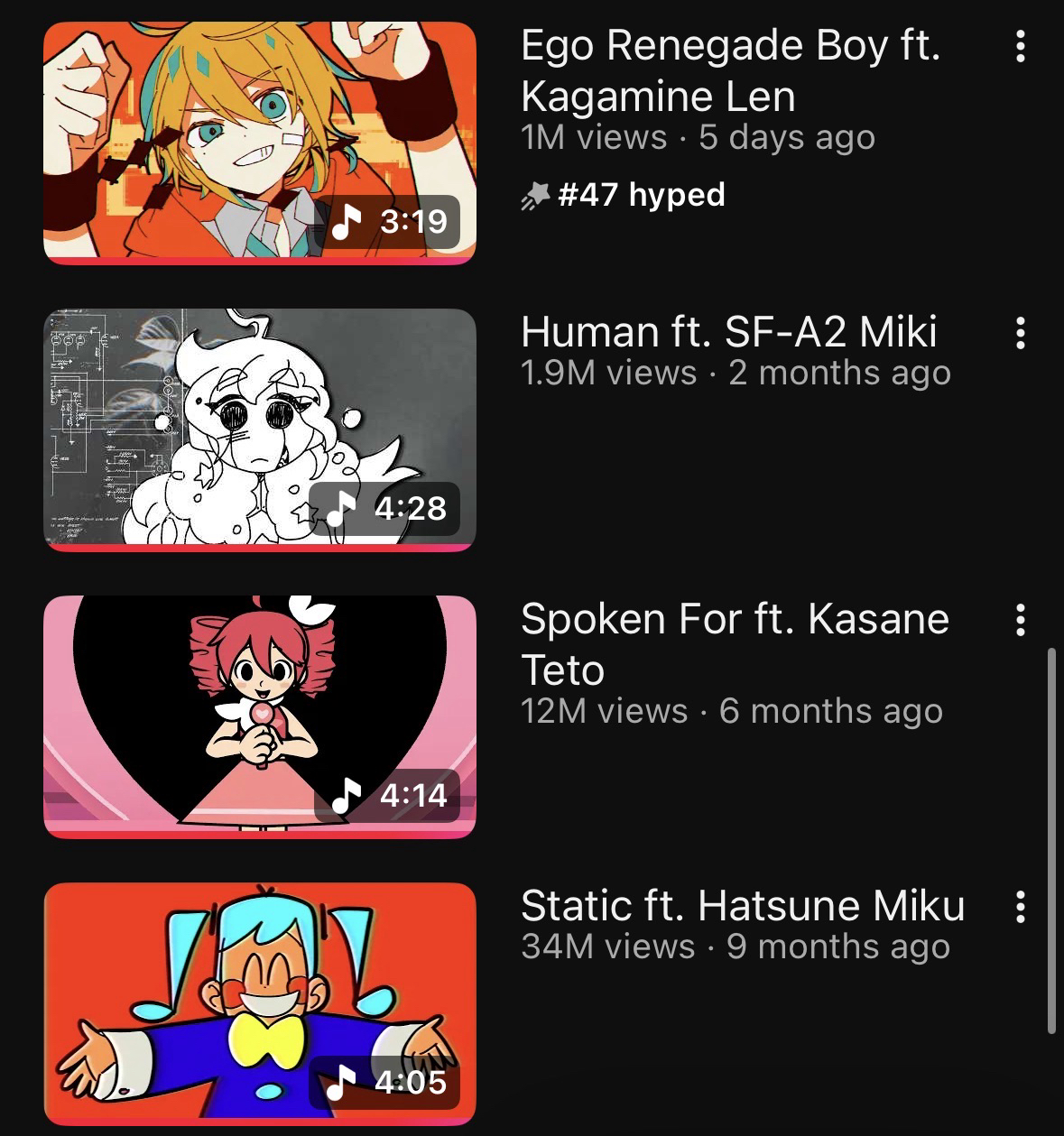Play the Spoken For ft. Kasane Teto thumbnail
Viewport: 1064px width, 1136px height.
click(x=260, y=716)
